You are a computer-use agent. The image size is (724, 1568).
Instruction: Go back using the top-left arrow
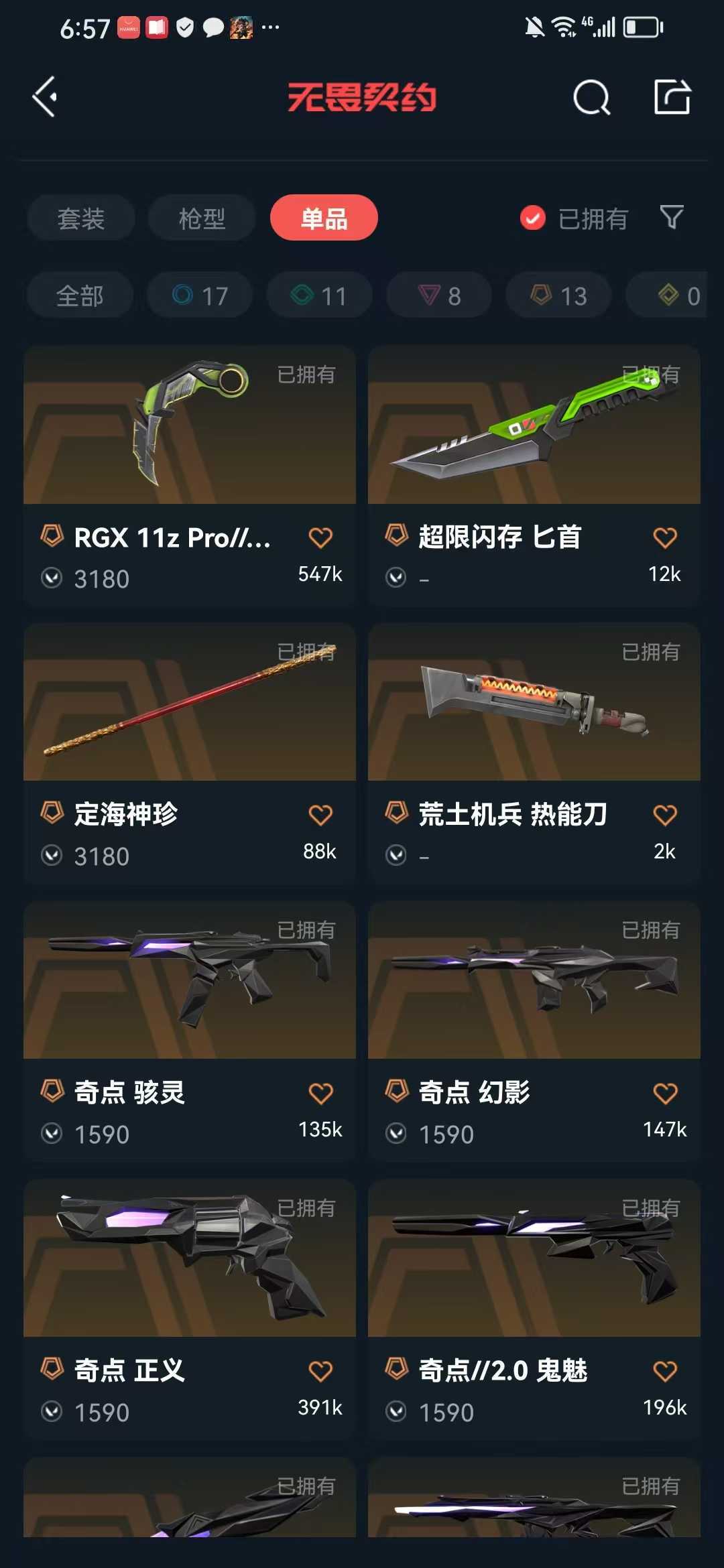[45, 97]
